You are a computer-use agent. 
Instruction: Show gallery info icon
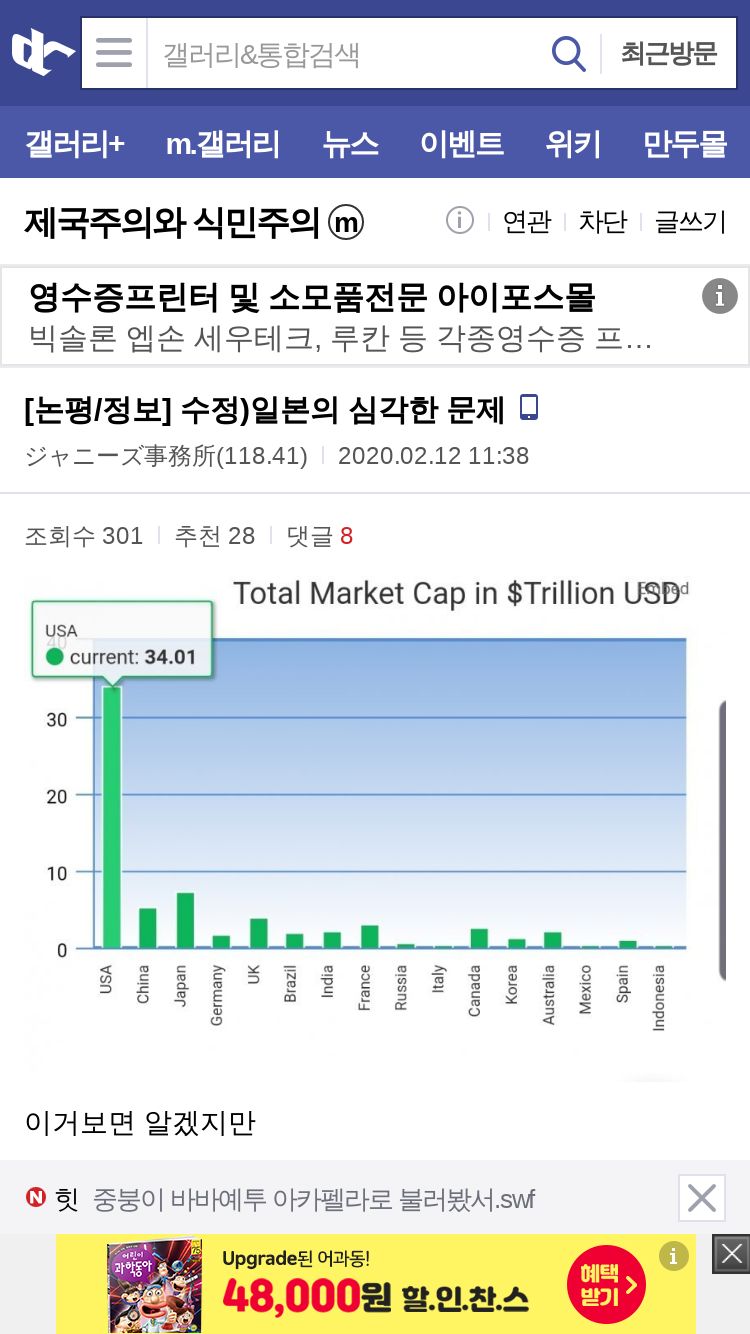[459, 220]
